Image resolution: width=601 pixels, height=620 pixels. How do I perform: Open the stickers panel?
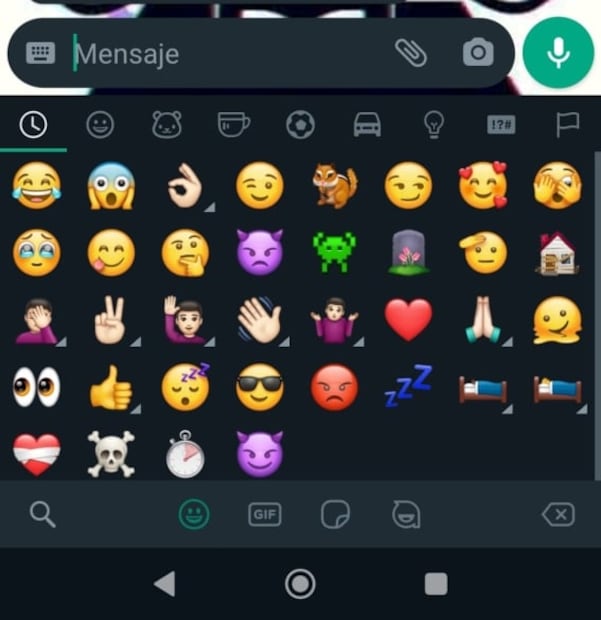335,515
